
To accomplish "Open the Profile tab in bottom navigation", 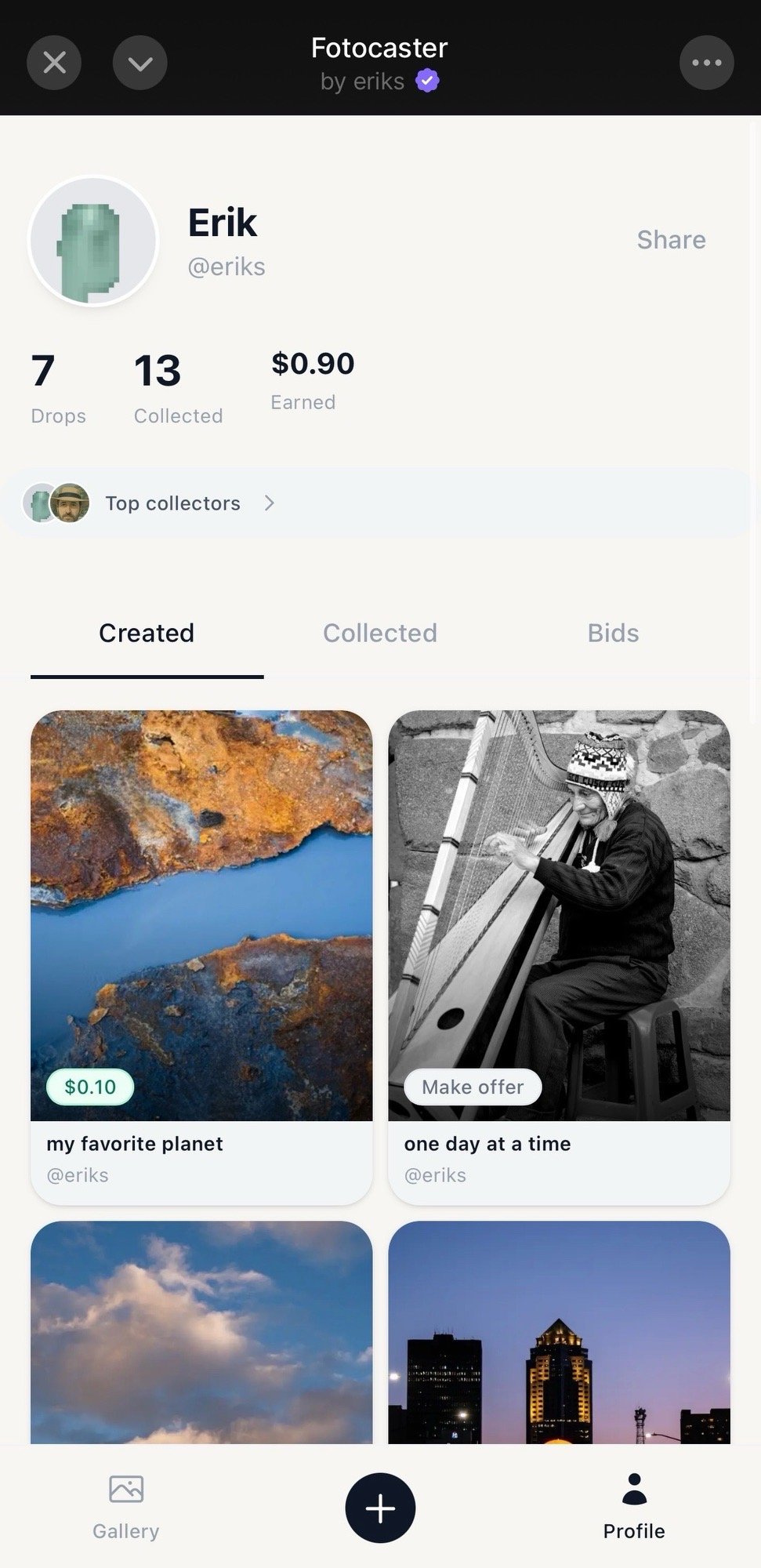I will (633, 1507).
